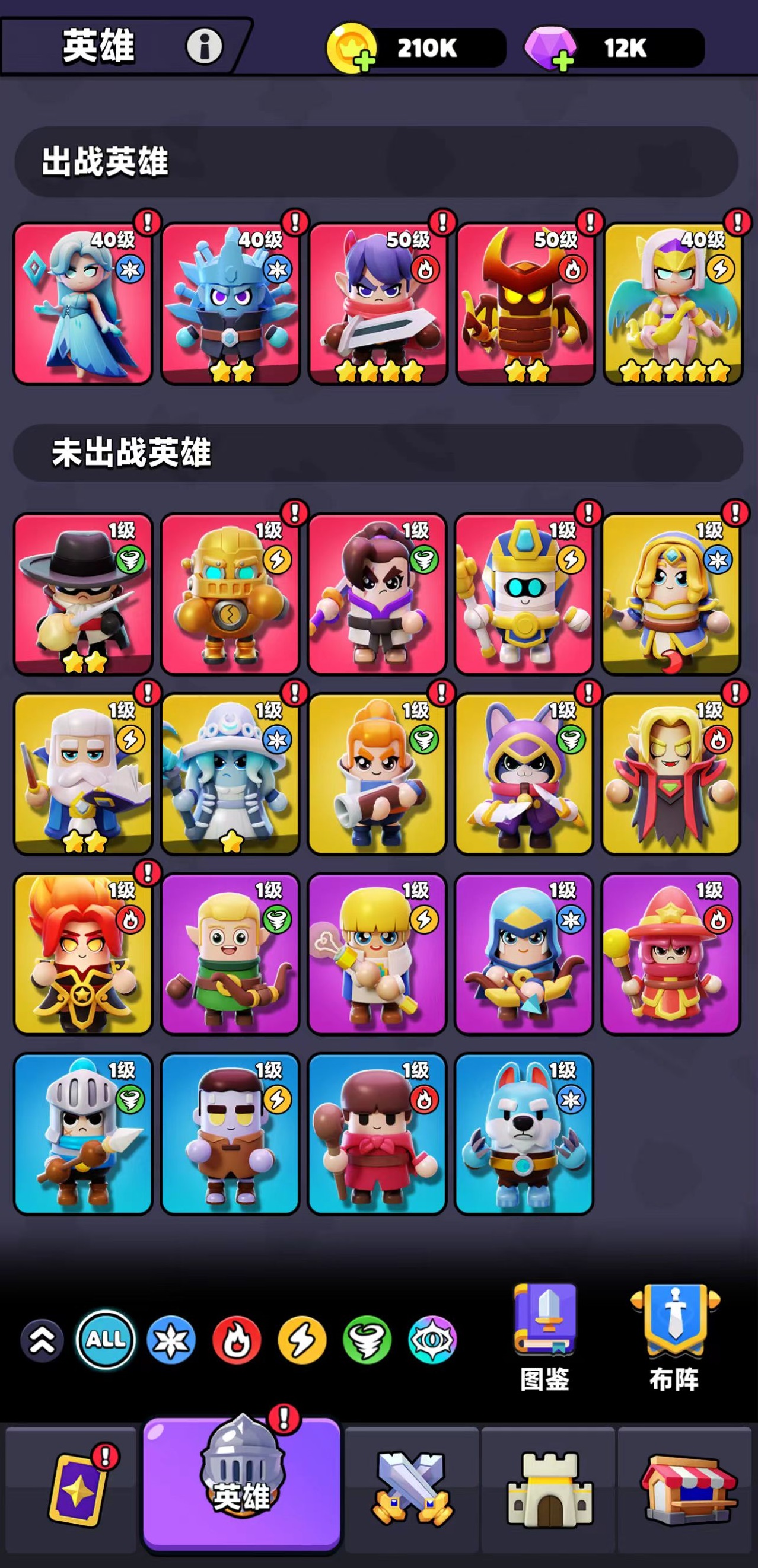Open the blue wolf hero card
The image size is (758, 1568).
(524, 1133)
